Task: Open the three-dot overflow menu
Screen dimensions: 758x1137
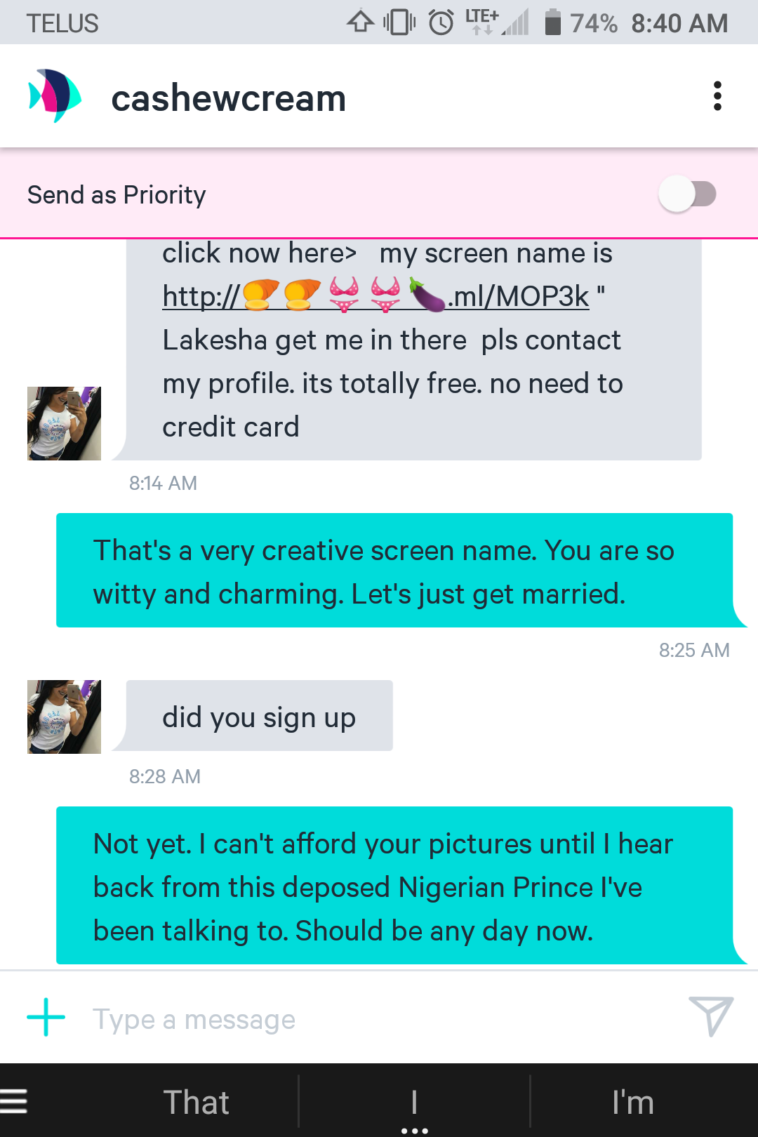Action: coord(717,97)
